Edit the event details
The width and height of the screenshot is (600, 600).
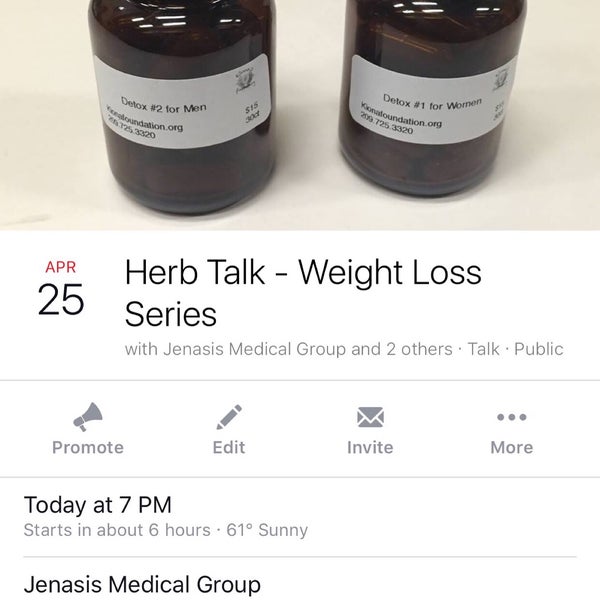(229, 428)
